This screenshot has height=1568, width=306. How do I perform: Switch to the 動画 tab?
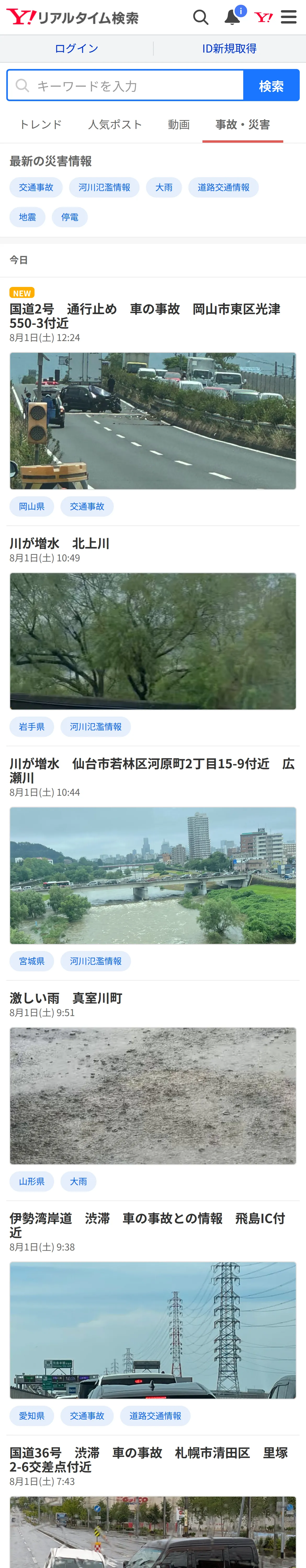[179, 125]
